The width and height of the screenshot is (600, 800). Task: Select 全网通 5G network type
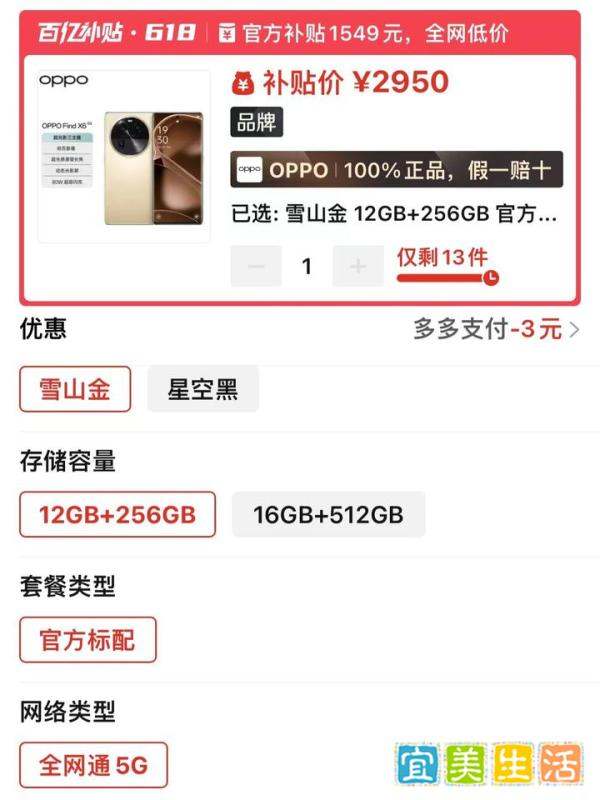(x=93, y=766)
